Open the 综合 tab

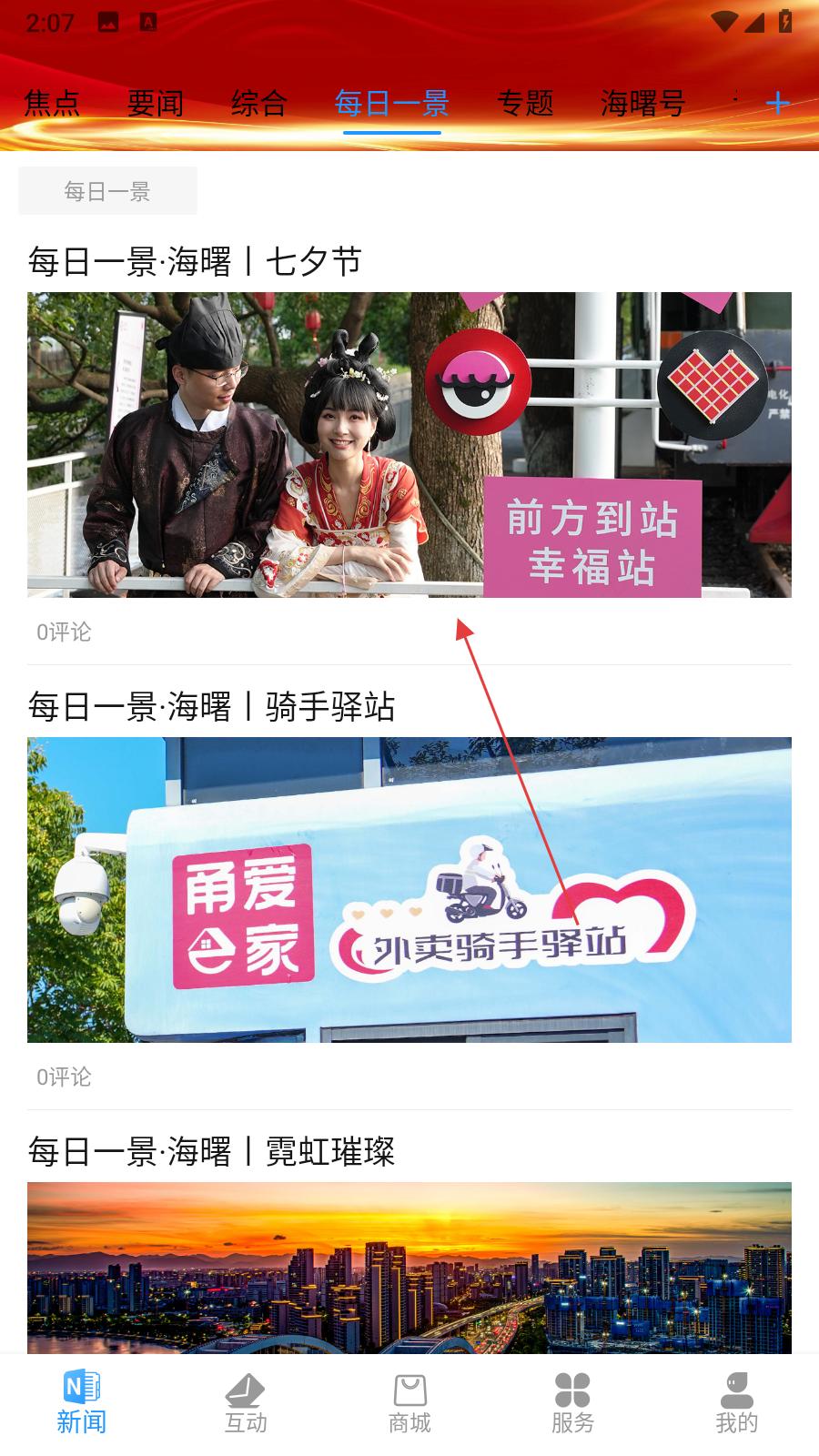coord(259,104)
